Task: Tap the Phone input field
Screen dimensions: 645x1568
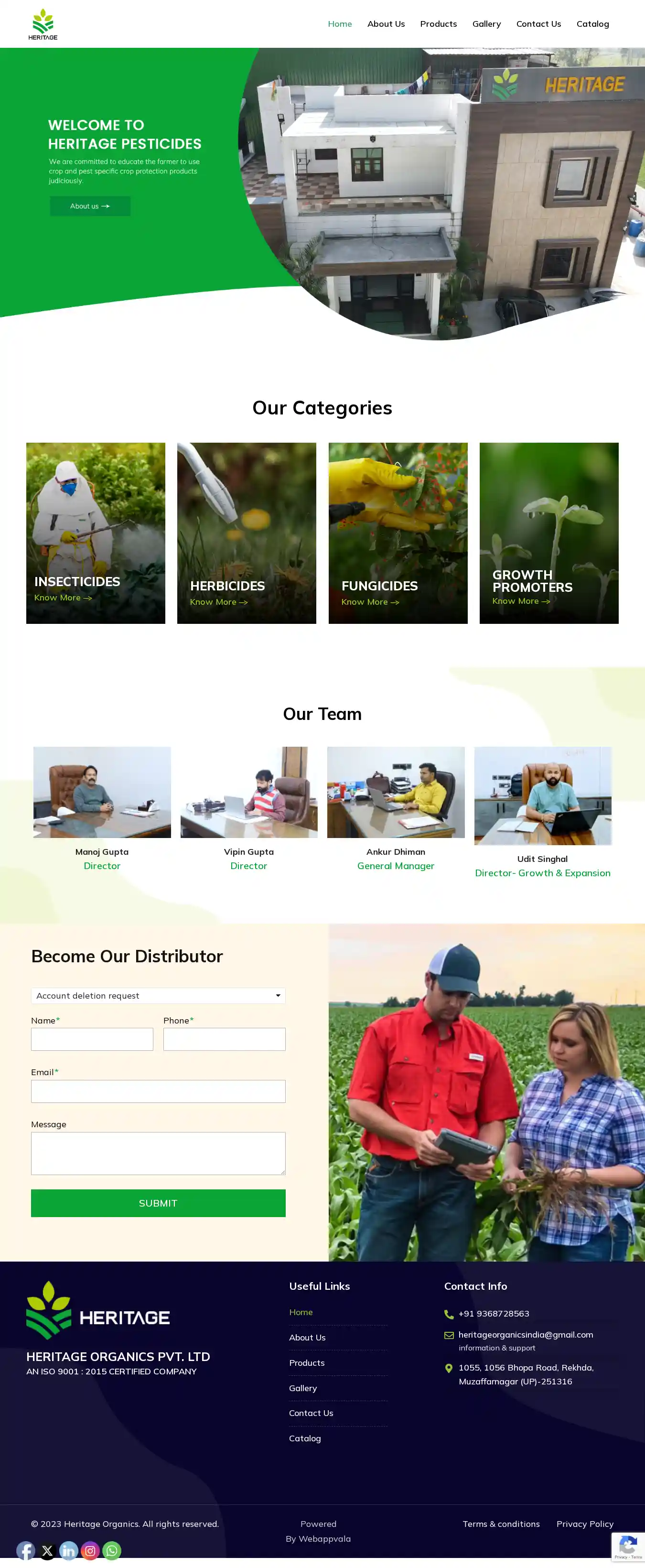Action: (224, 1039)
